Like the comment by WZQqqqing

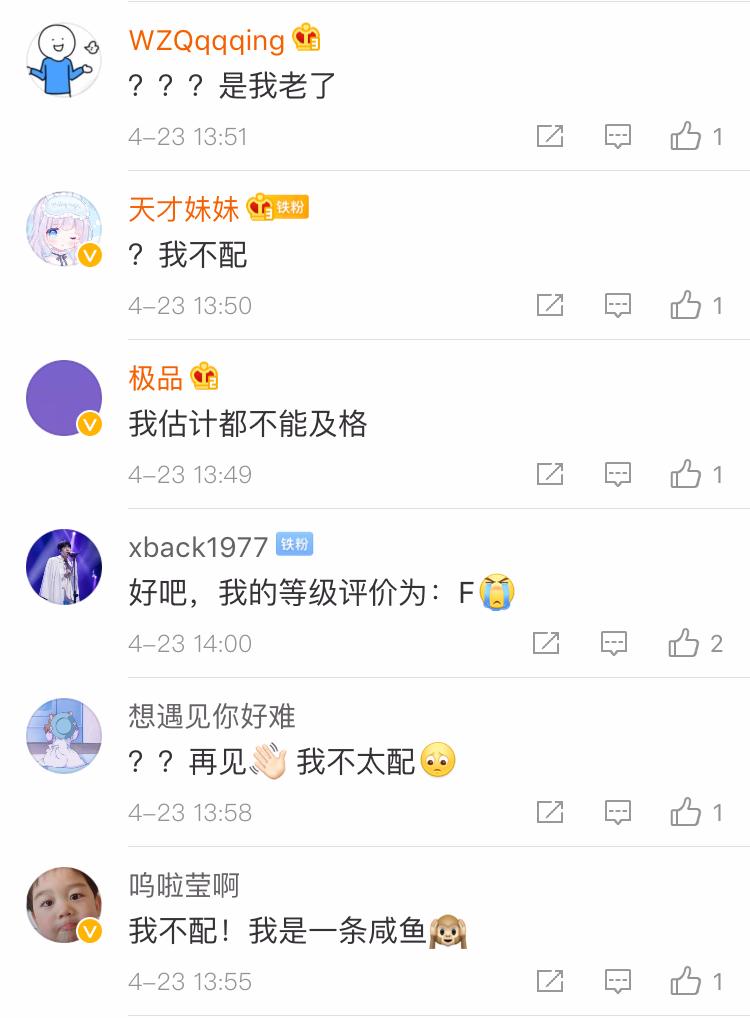pos(686,136)
